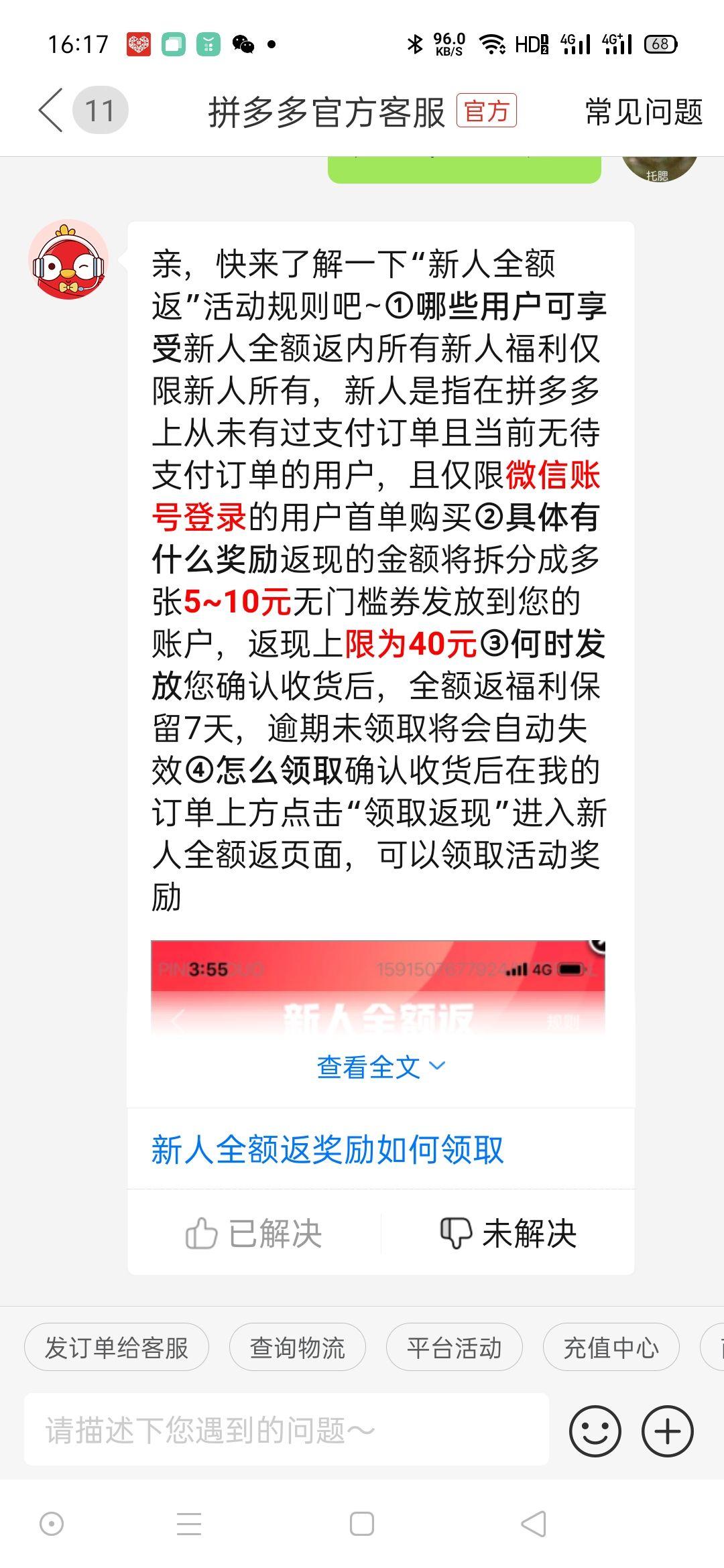The width and height of the screenshot is (724, 1568).
Task: Open the emoji picker smiley icon
Action: 595,1431
